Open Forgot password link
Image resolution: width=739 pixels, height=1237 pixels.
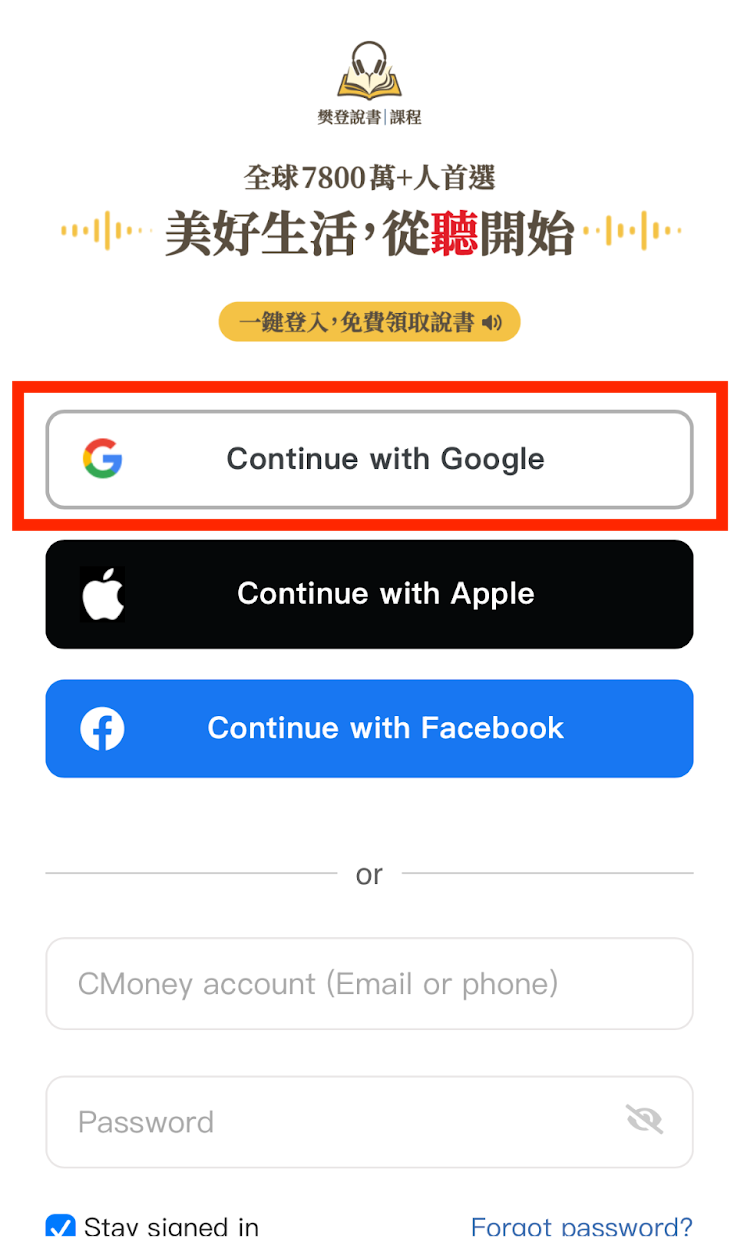pos(581,1226)
